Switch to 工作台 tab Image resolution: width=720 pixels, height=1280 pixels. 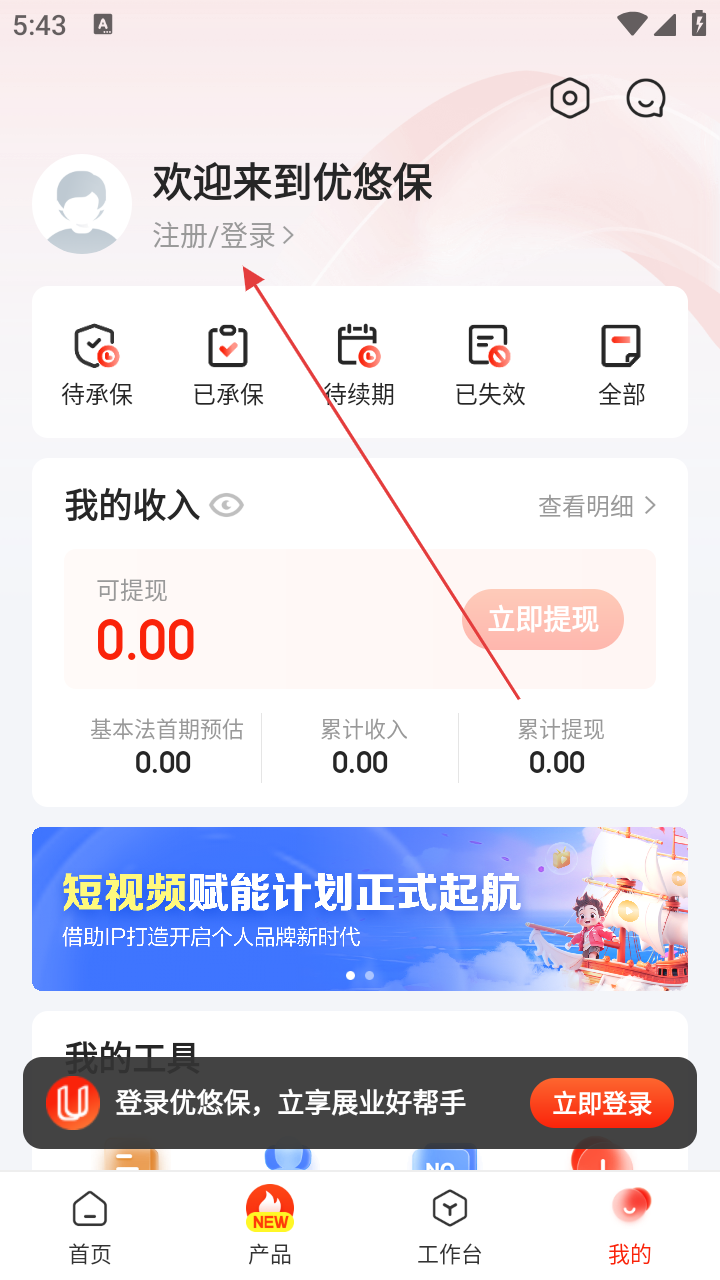pos(450,1226)
